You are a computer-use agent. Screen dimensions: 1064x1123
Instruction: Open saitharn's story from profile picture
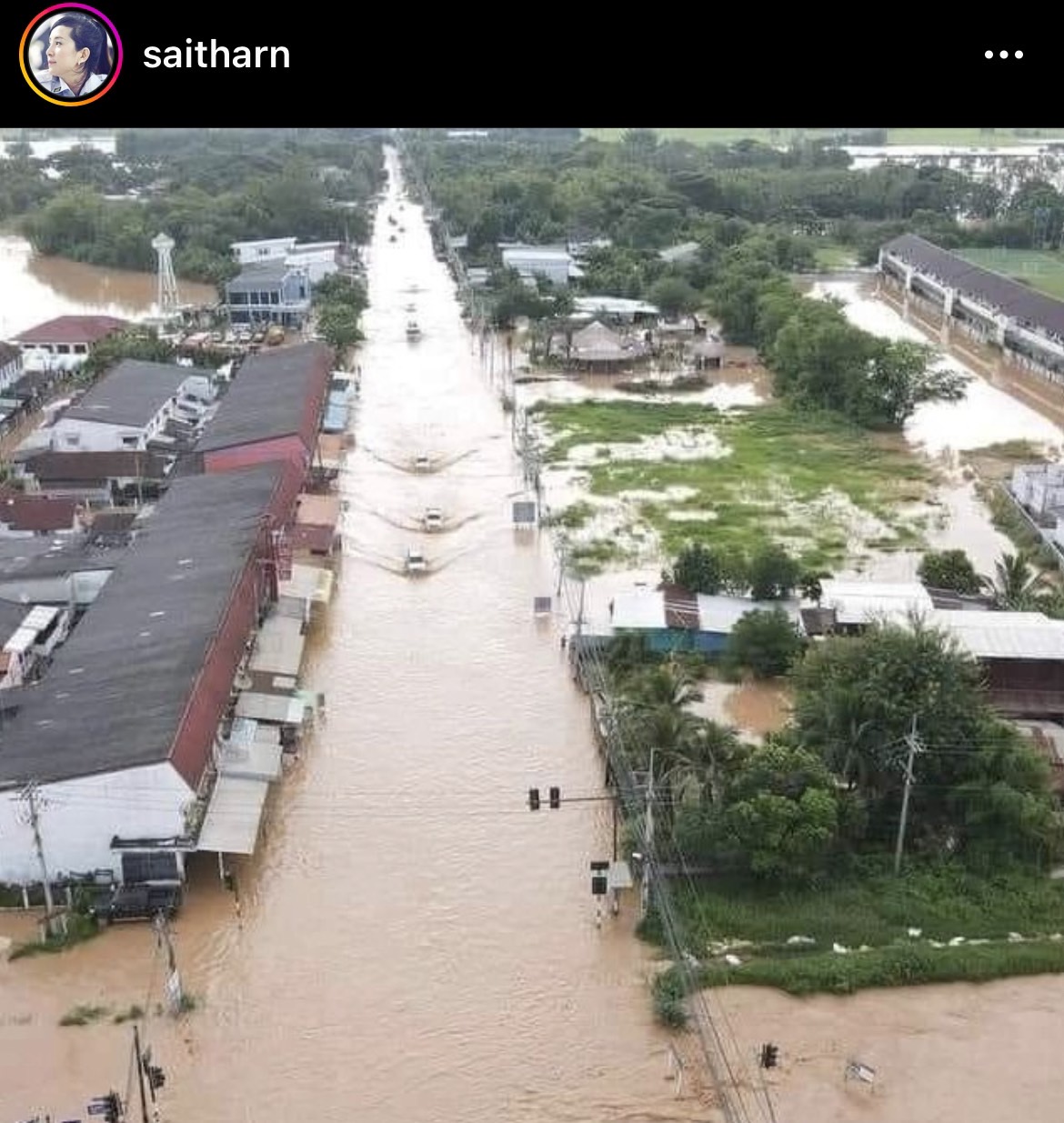tap(71, 55)
